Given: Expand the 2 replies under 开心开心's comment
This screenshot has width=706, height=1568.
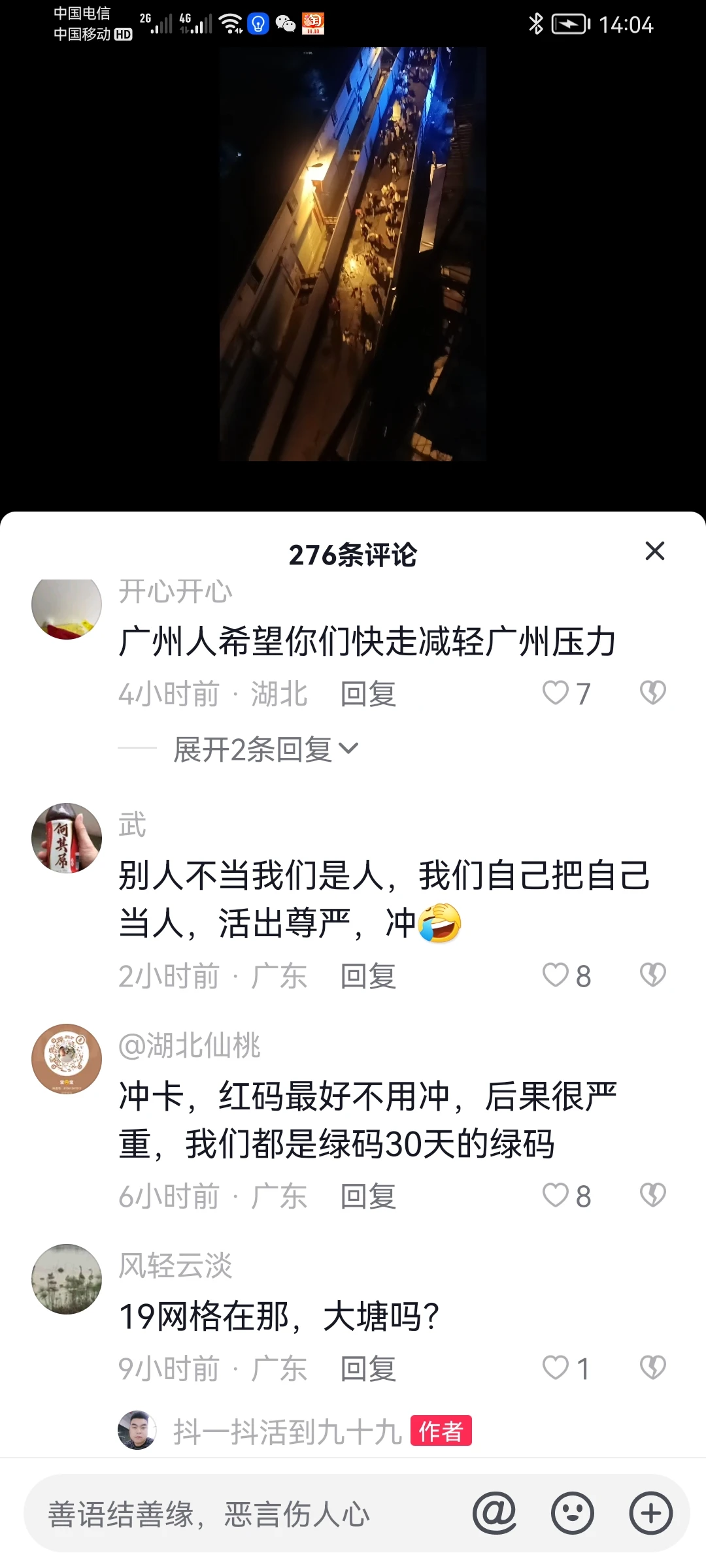Looking at the screenshot, I should (265, 749).
